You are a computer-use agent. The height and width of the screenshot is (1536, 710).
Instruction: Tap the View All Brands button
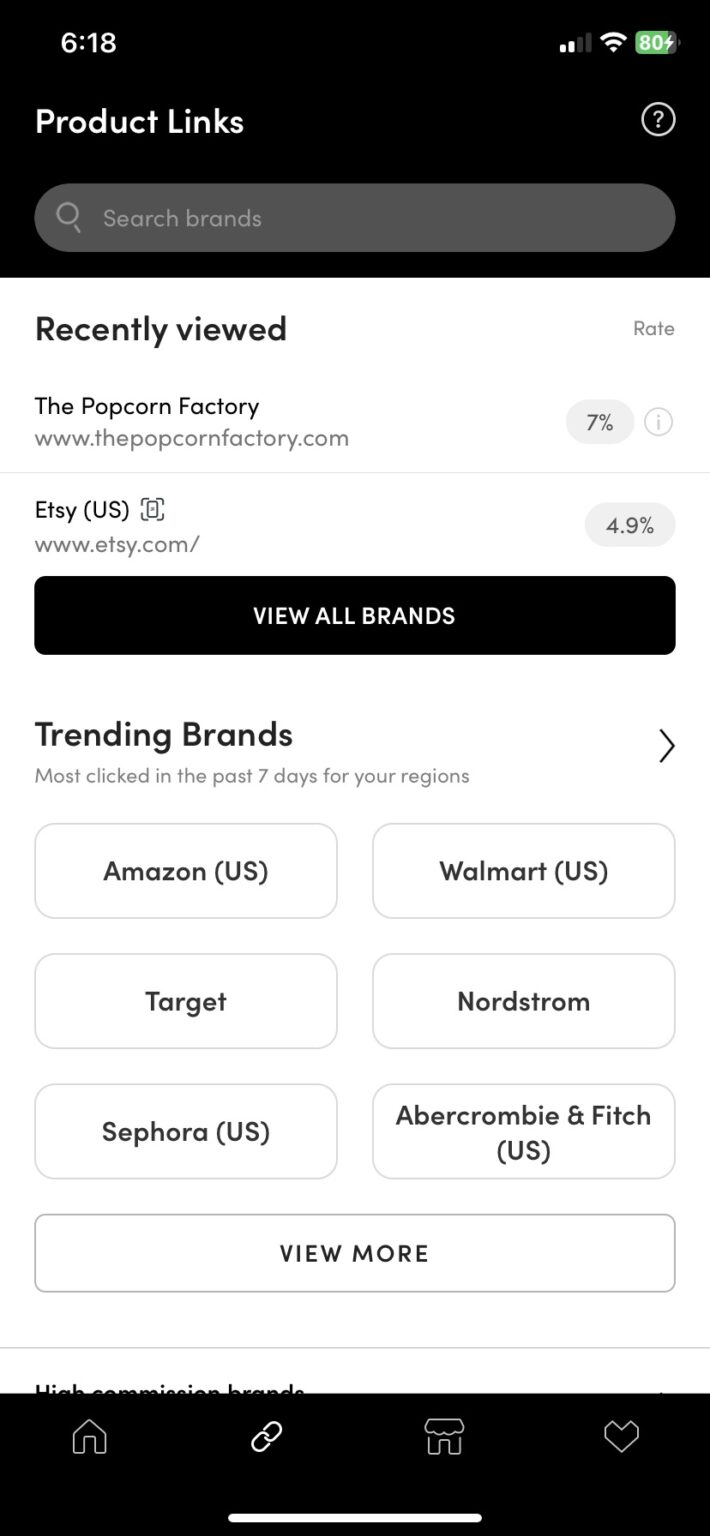click(354, 615)
